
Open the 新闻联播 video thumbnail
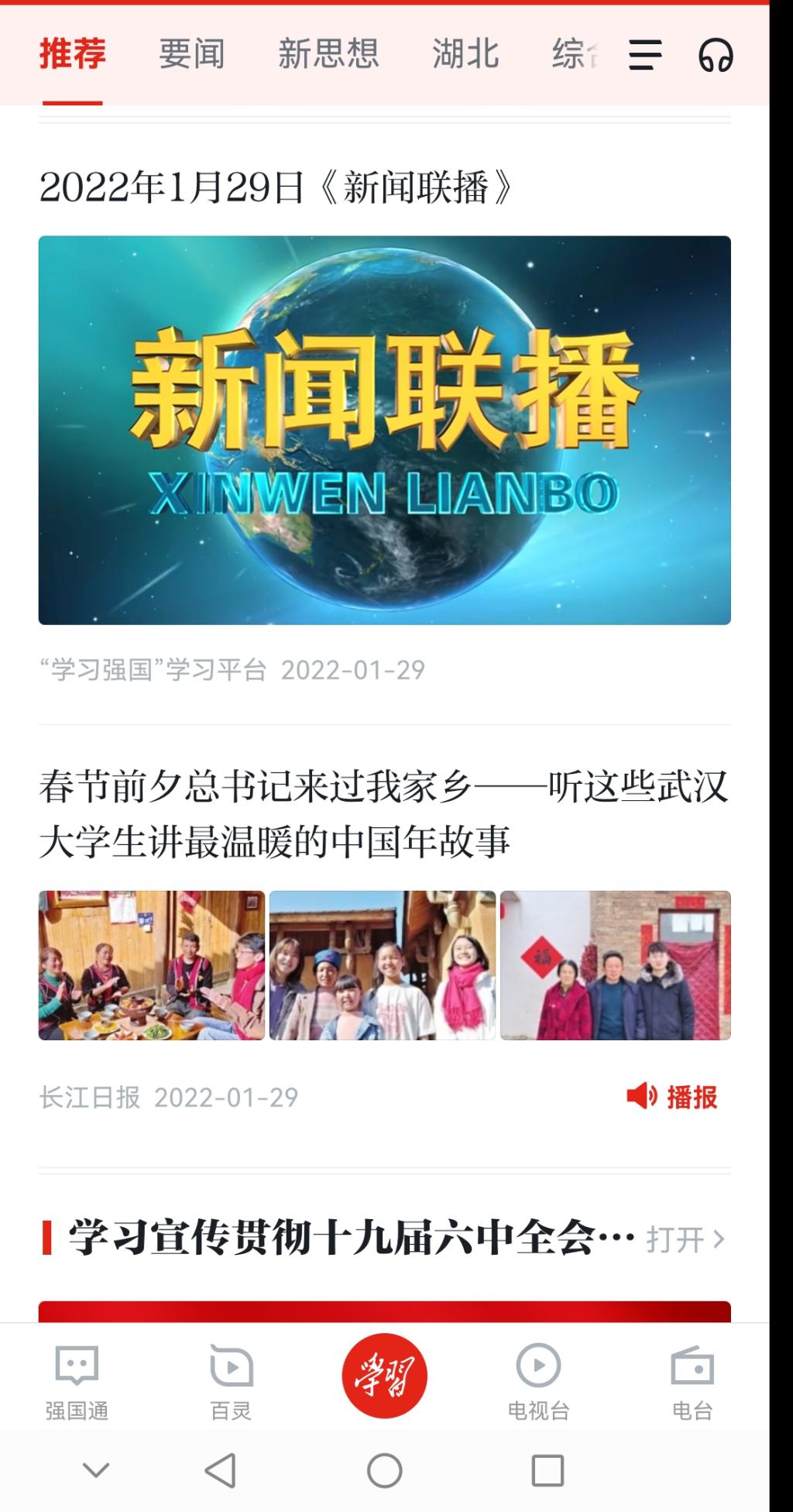pos(385,430)
